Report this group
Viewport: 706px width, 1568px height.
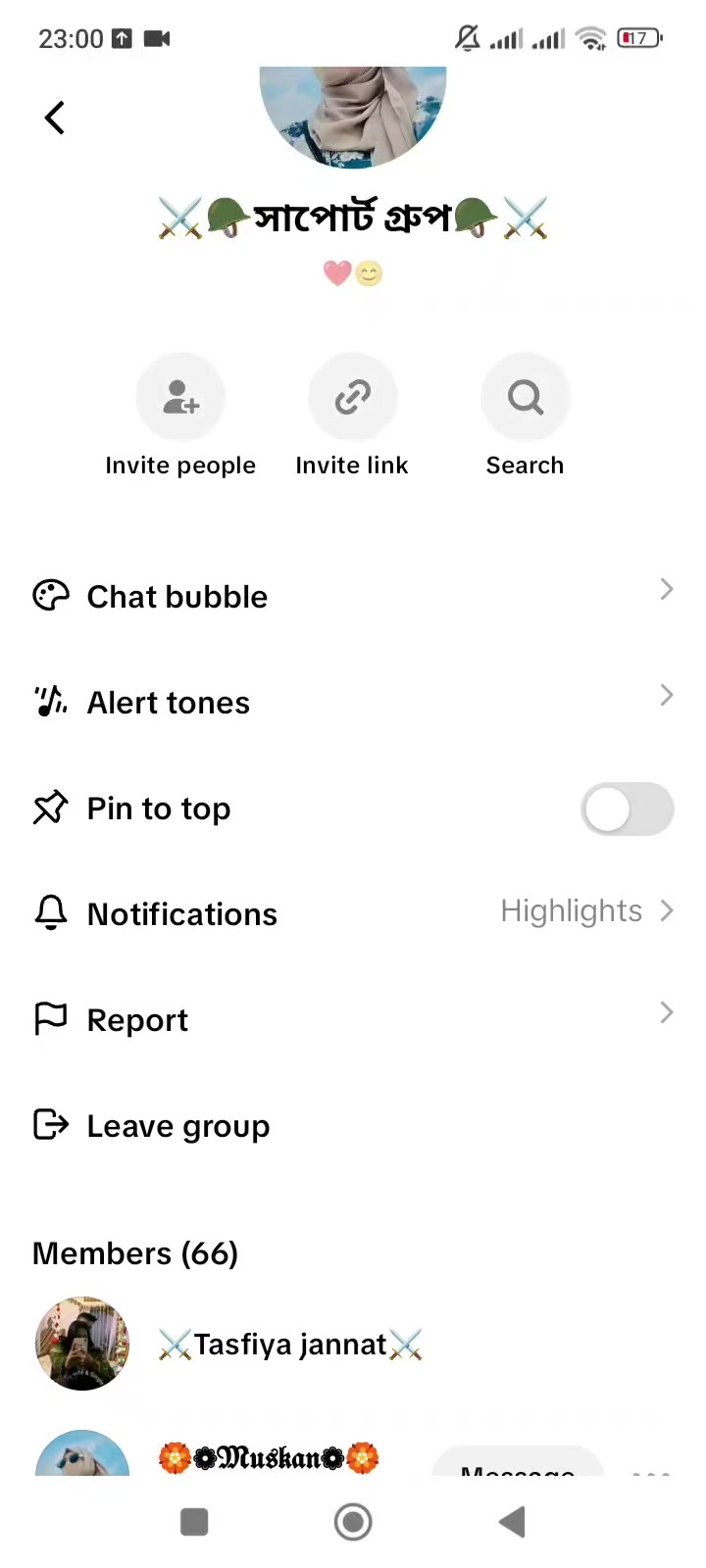(x=353, y=1019)
